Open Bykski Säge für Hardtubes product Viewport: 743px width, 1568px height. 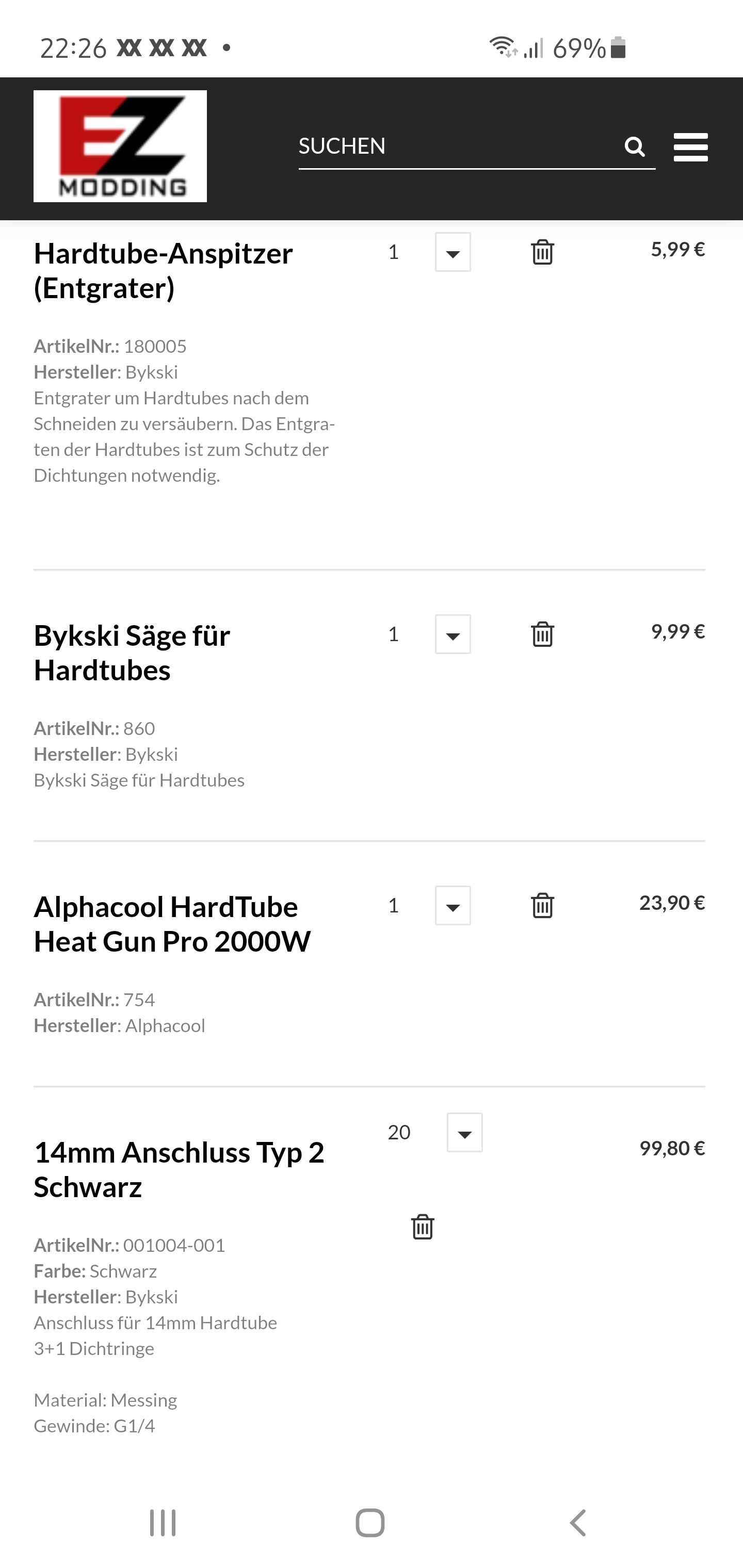(132, 652)
